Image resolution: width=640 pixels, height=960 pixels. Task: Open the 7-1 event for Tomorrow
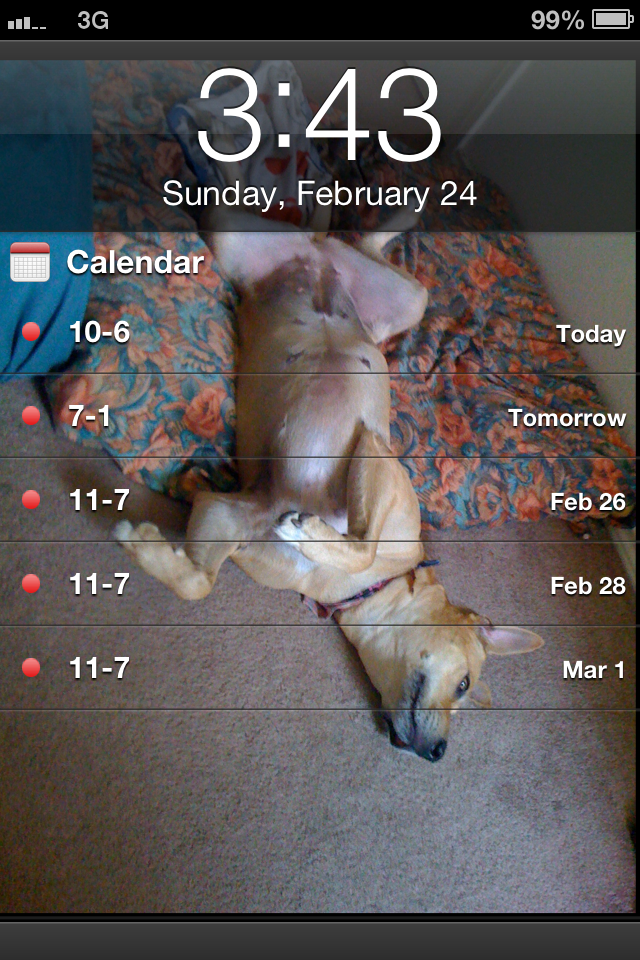[320, 416]
